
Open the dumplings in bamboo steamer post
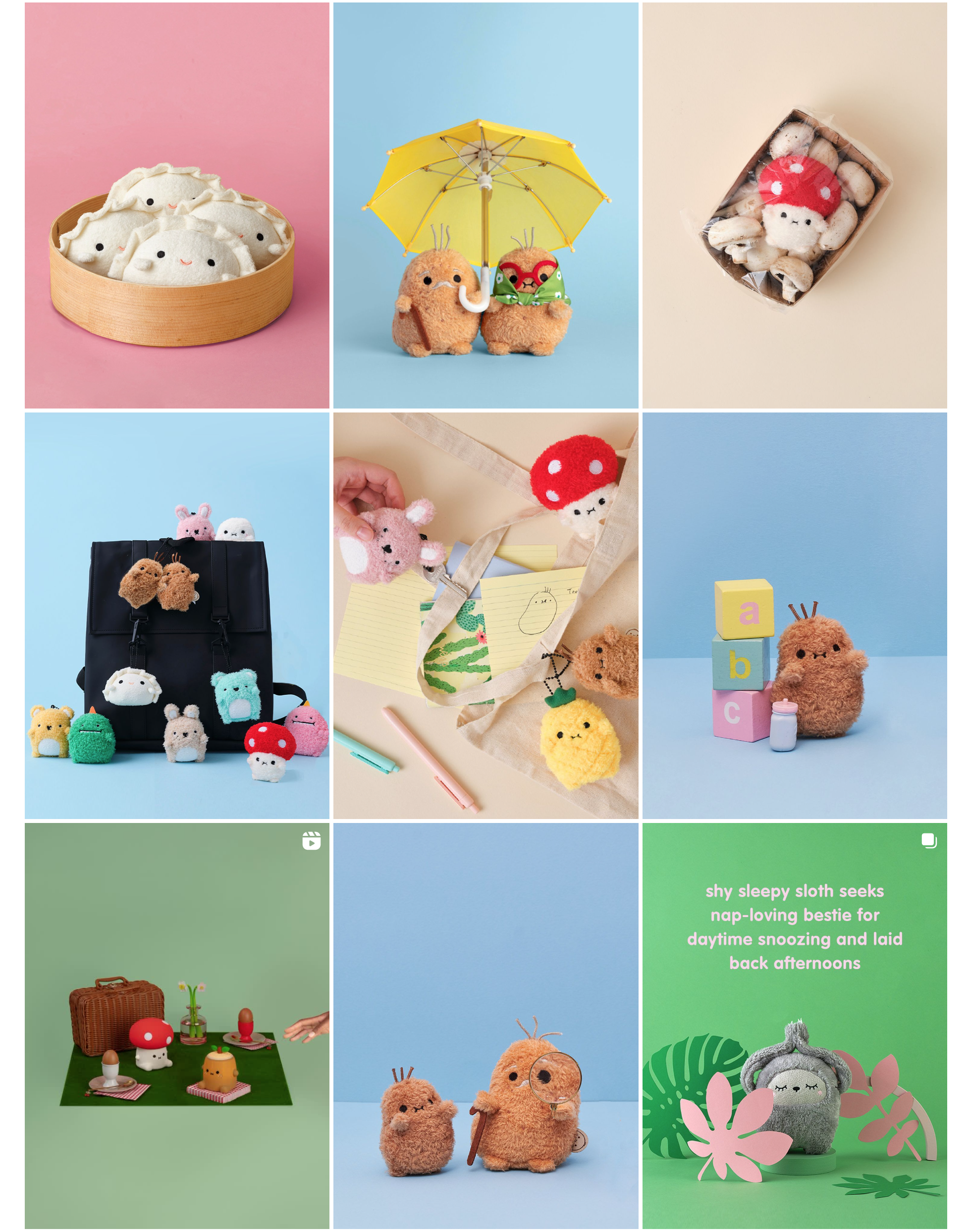coord(177,205)
